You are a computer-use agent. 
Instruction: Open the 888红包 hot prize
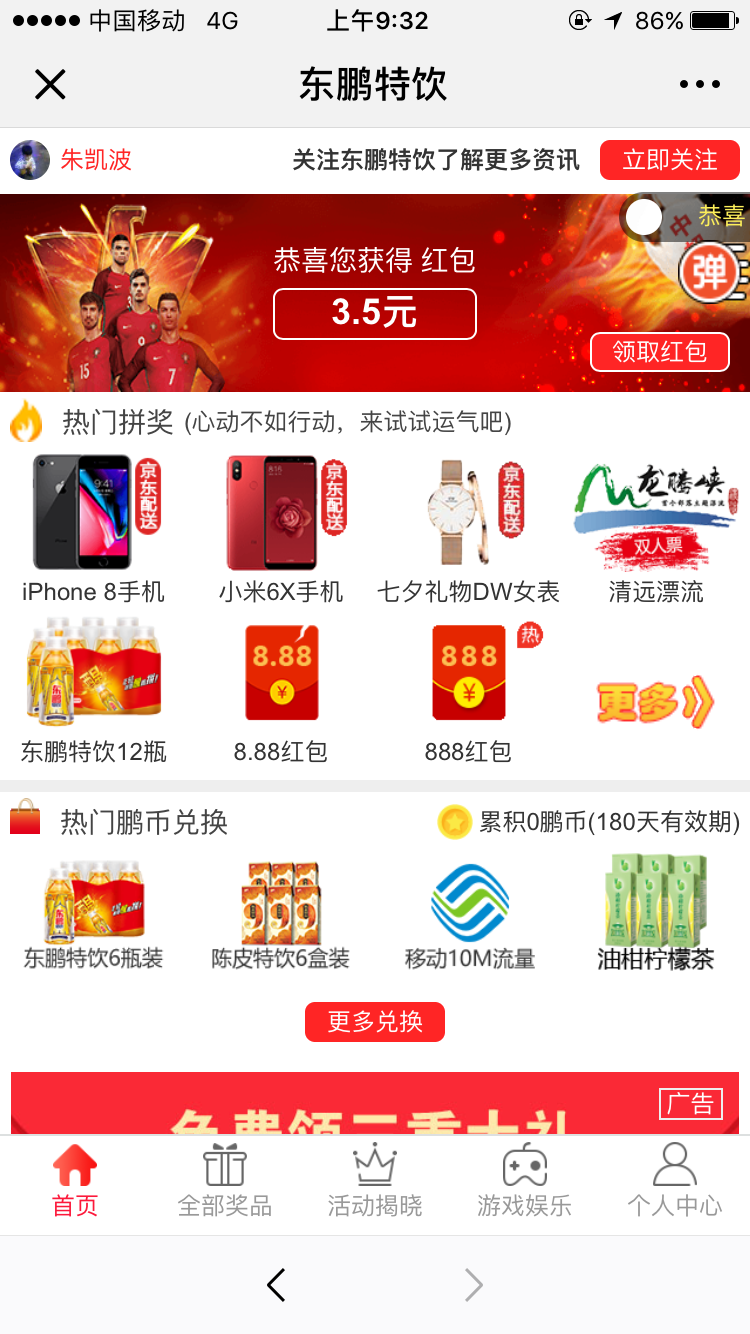click(468, 692)
